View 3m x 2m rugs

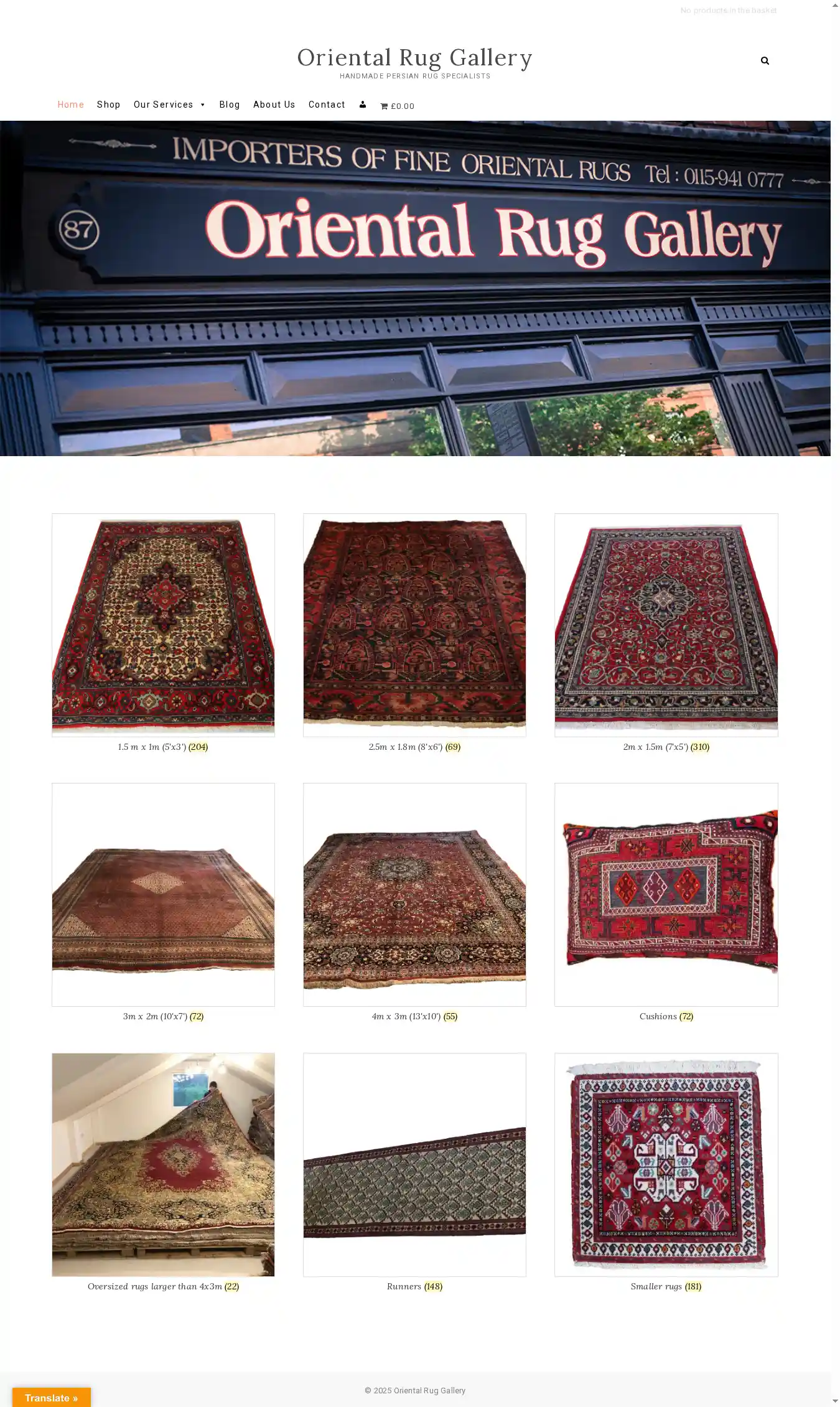click(x=163, y=894)
